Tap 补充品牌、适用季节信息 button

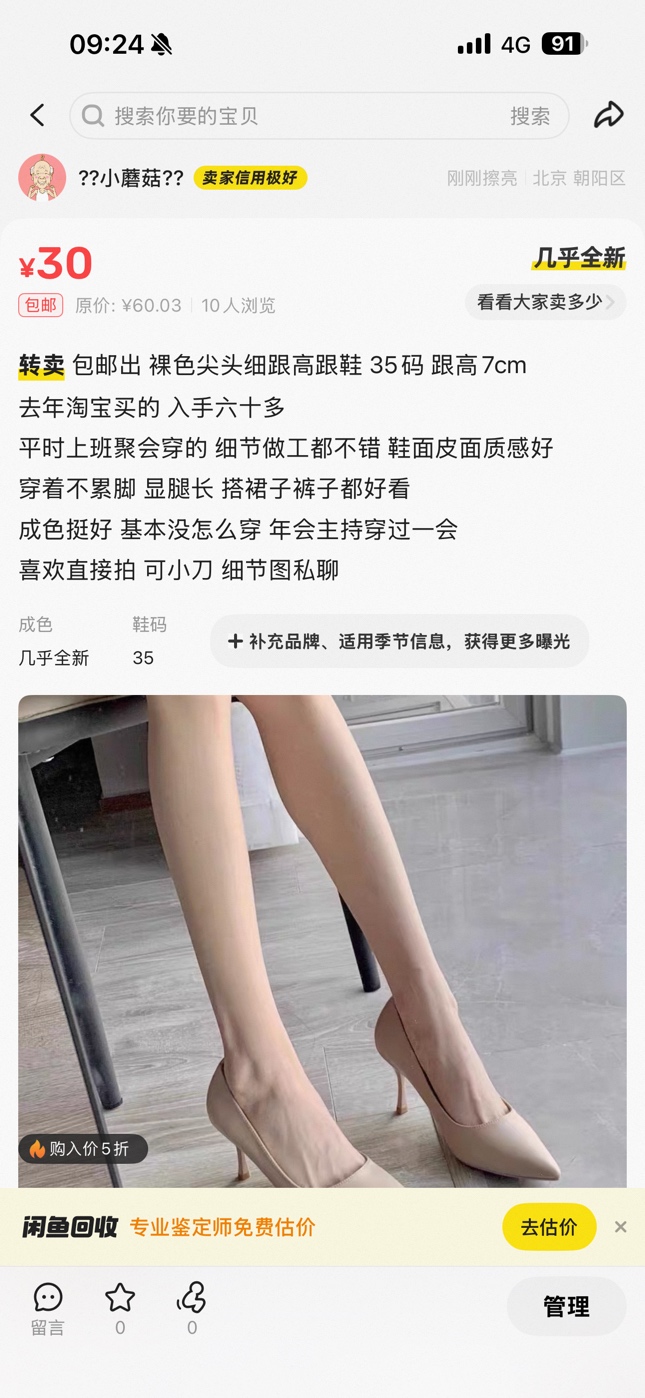tap(399, 641)
